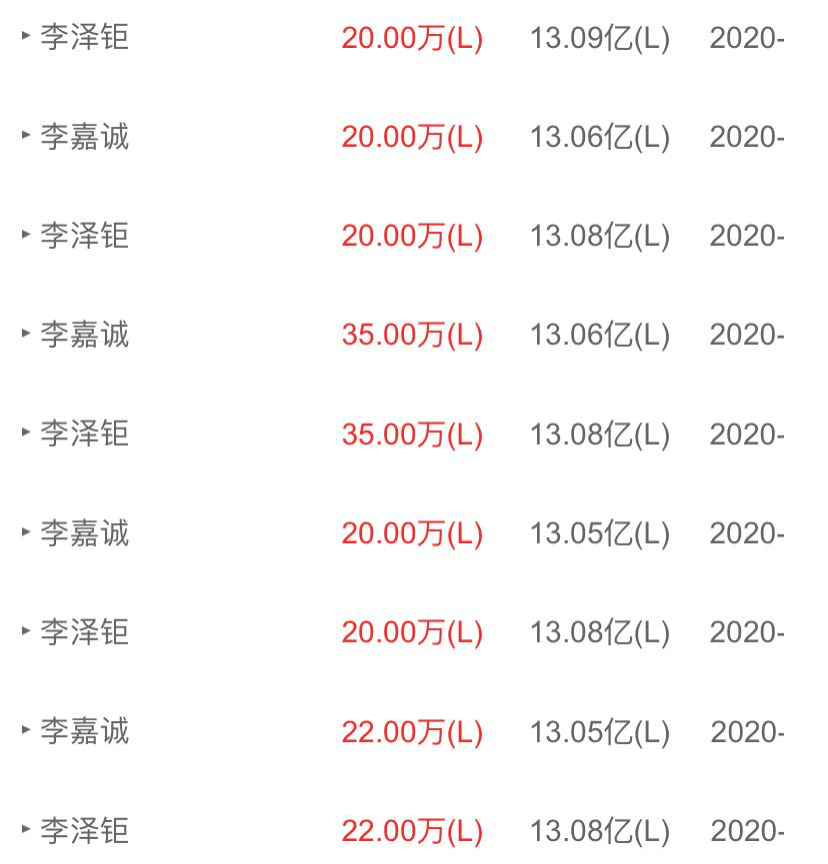Viewport: 828px width, 864px height.
Task: Expand 李泽钜's 35.00万 row
Action: (26, 433)
